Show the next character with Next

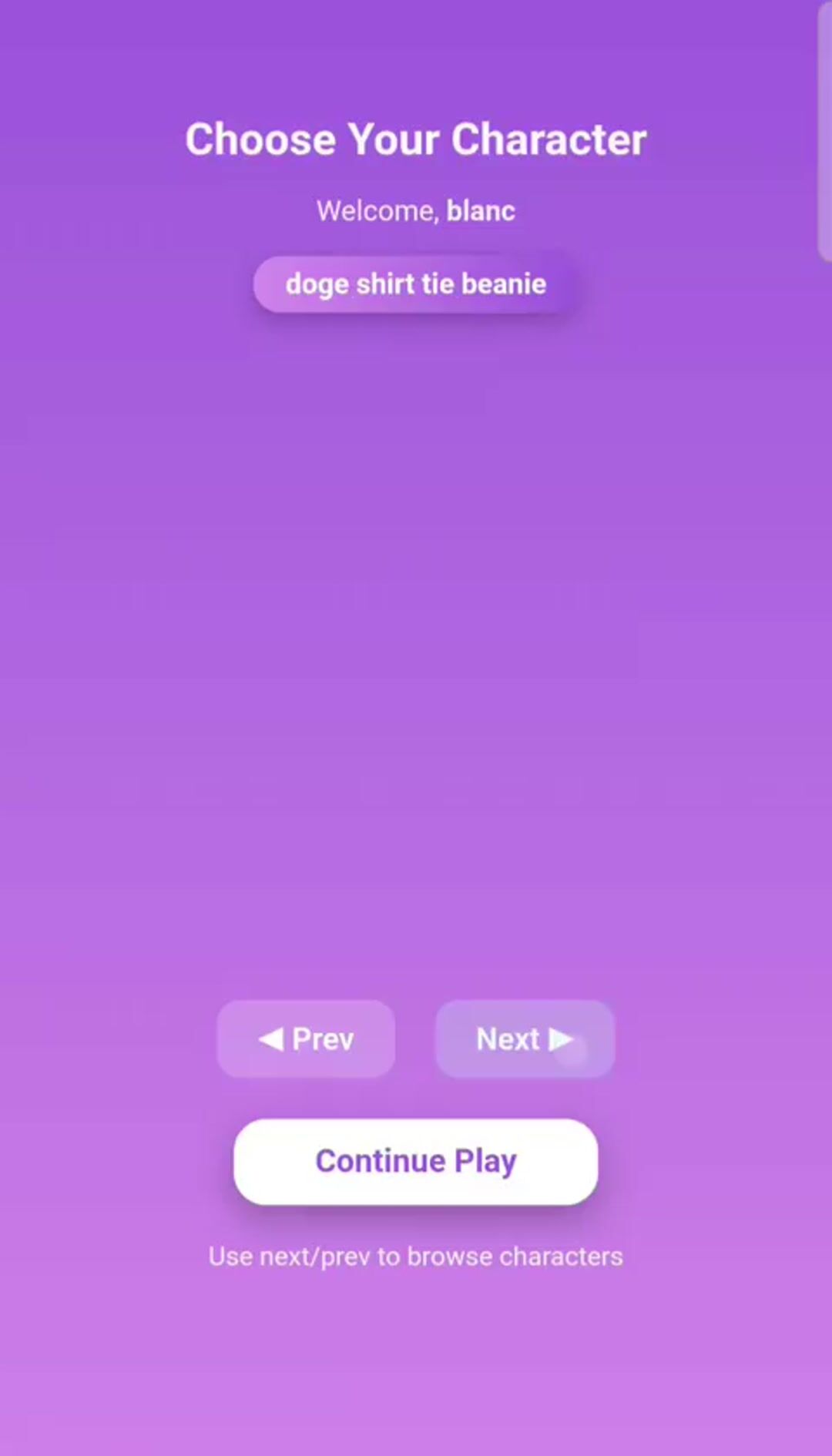(x=525, y=1038)
